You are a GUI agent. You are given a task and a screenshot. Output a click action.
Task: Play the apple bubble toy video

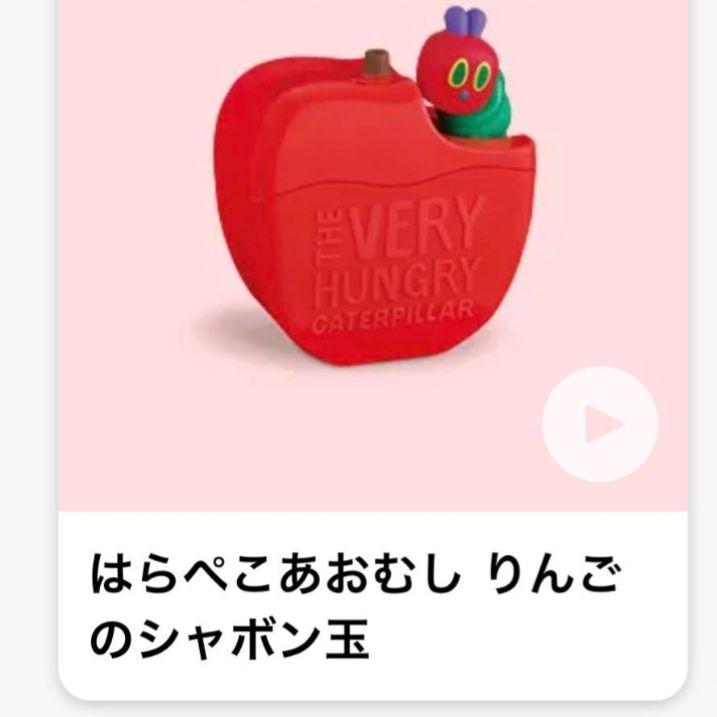[600, 425]
